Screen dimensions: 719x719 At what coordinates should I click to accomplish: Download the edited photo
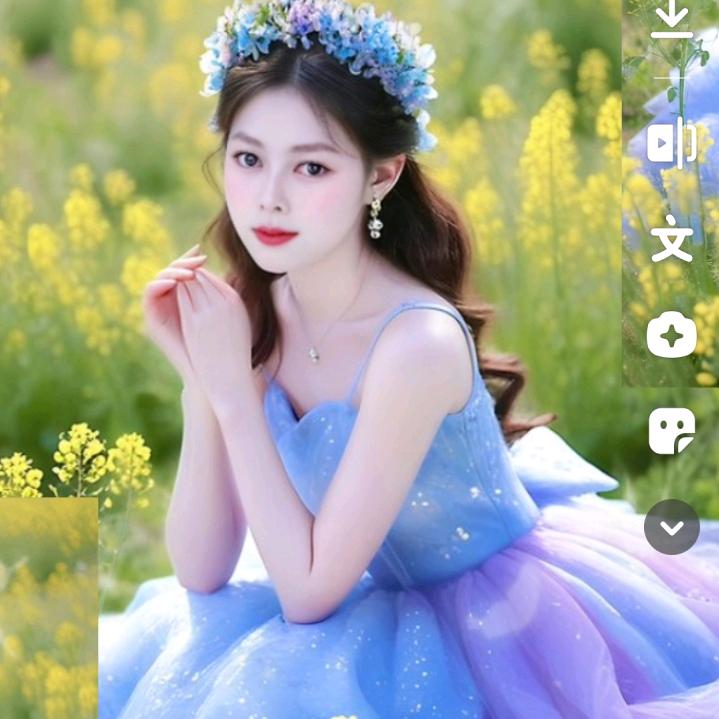point(671,21)
